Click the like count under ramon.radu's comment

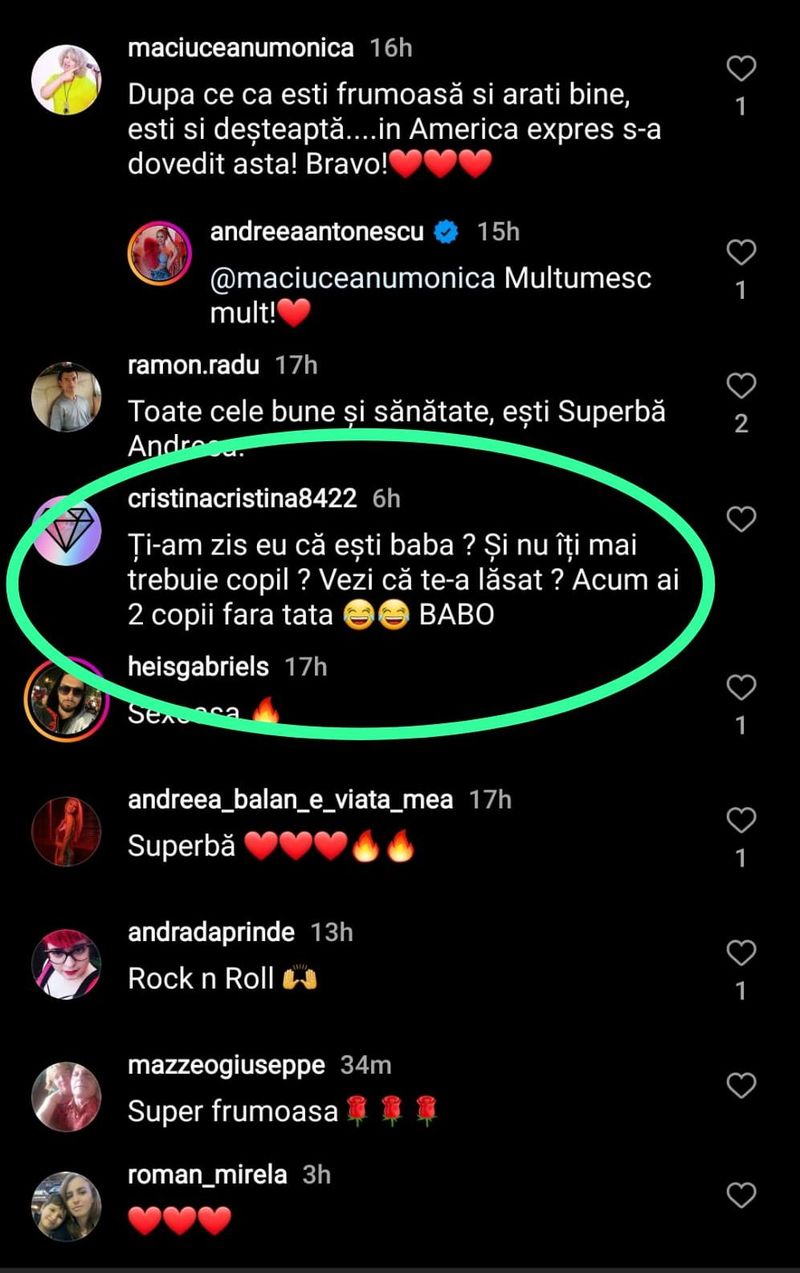click(x=740, y=423)
